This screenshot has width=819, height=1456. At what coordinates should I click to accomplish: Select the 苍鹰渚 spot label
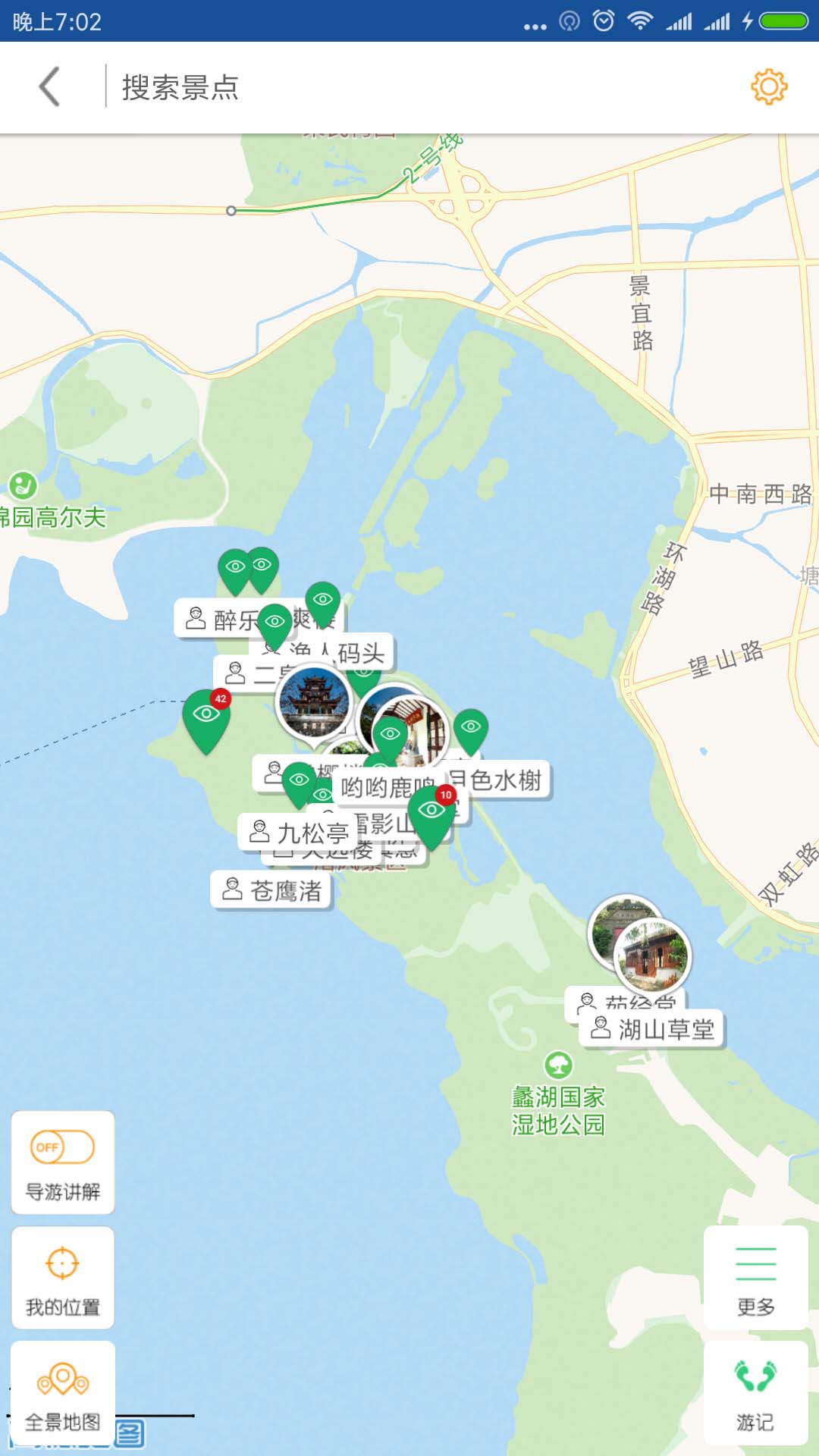tap(271, 890)
